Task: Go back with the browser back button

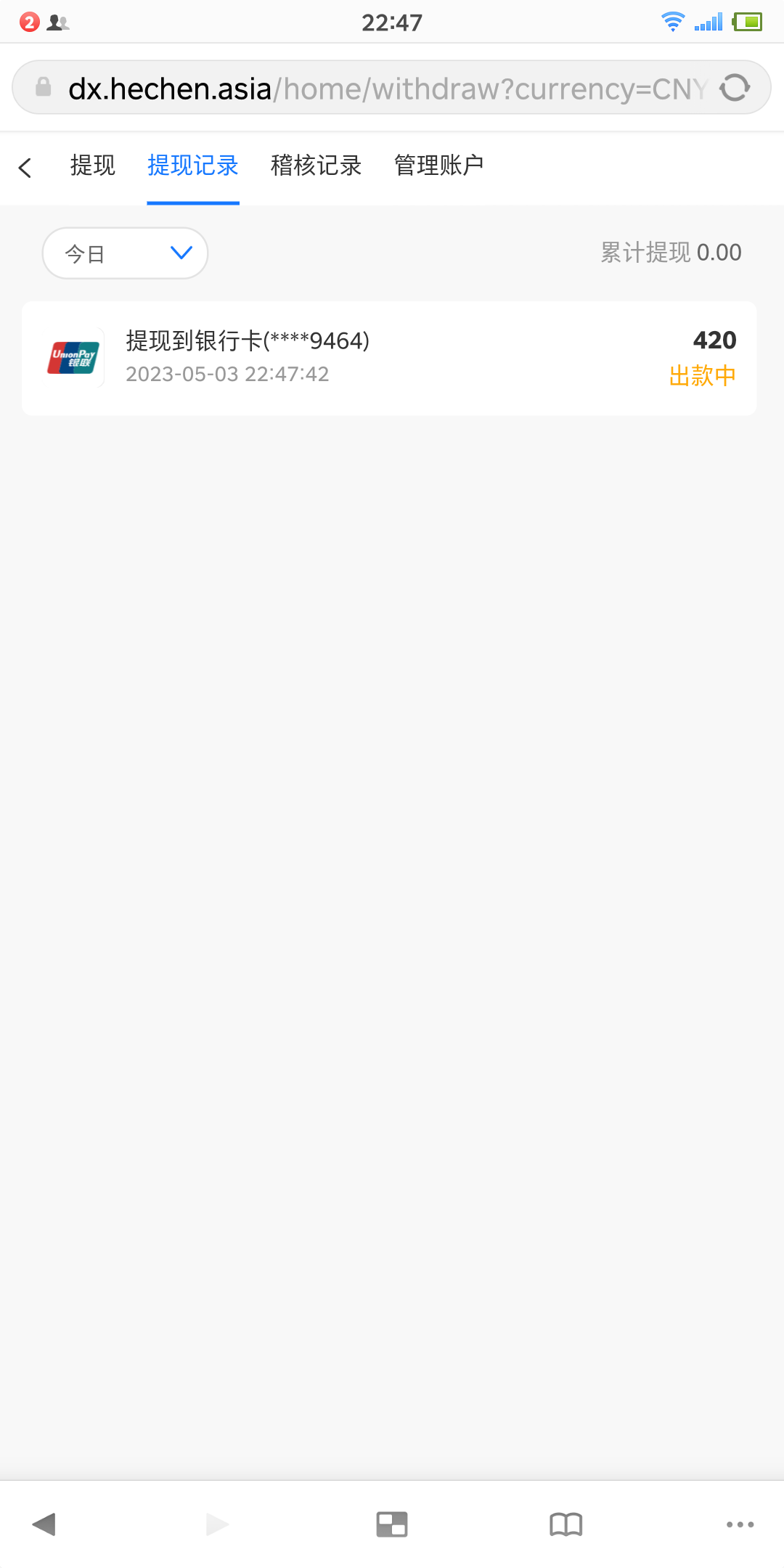Action: 44,1524
